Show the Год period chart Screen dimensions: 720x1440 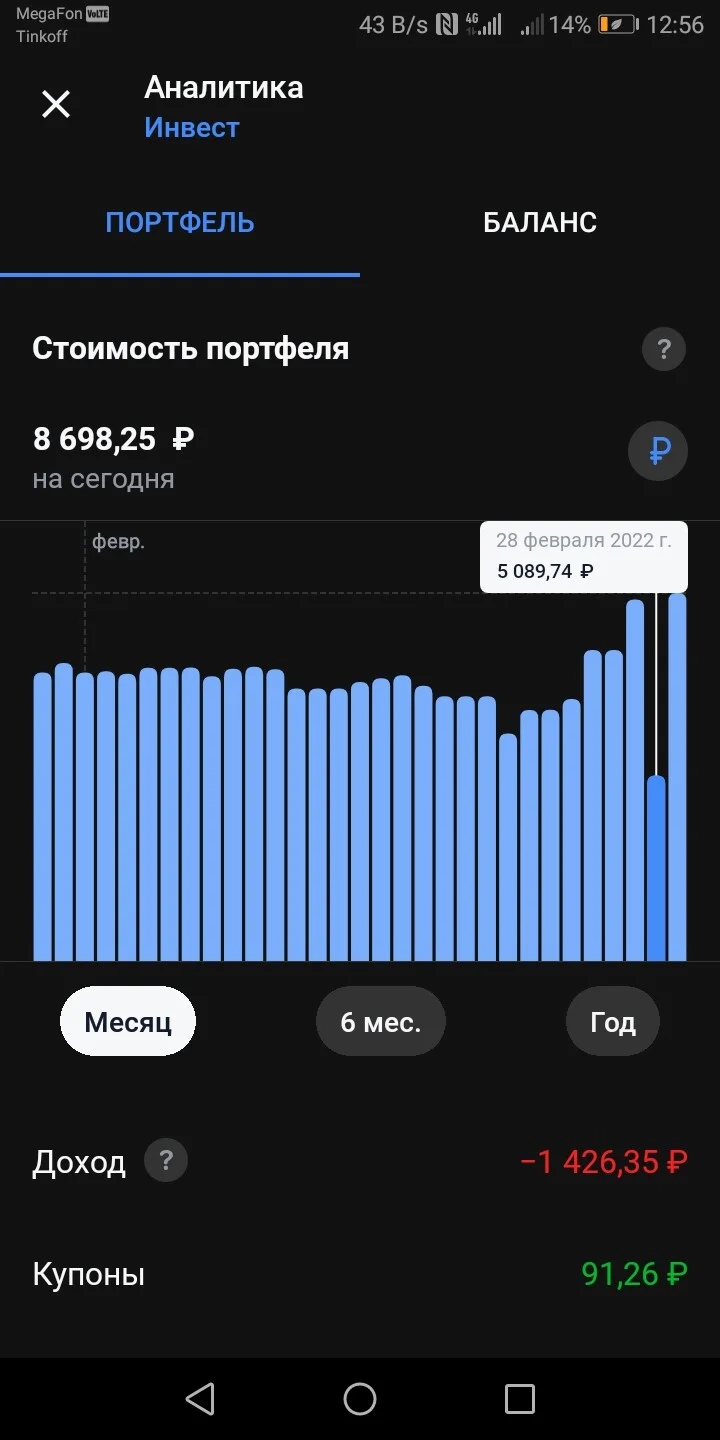click(x=612, y=1021)
